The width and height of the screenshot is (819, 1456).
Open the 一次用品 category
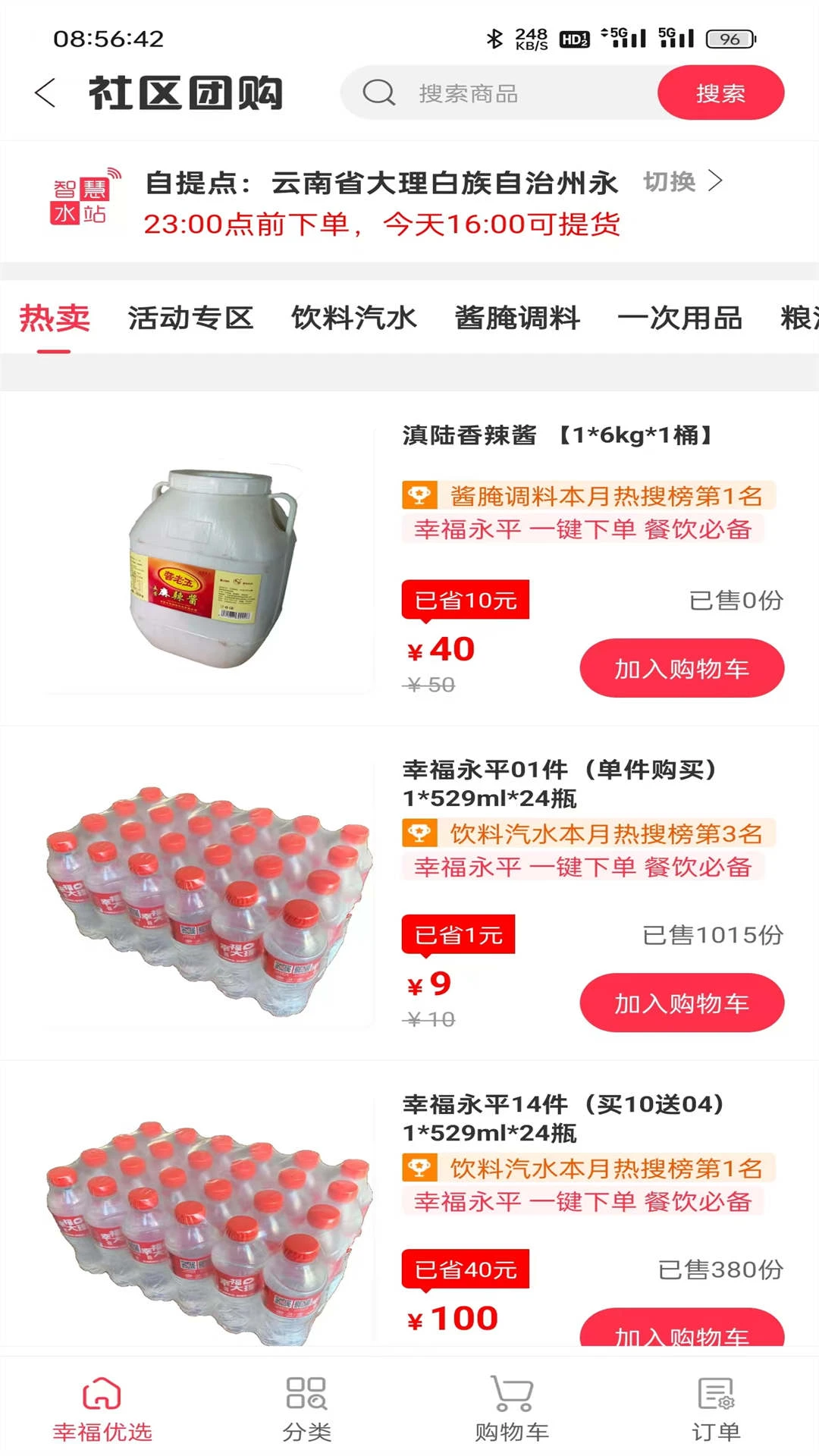[x=682, y=318]
